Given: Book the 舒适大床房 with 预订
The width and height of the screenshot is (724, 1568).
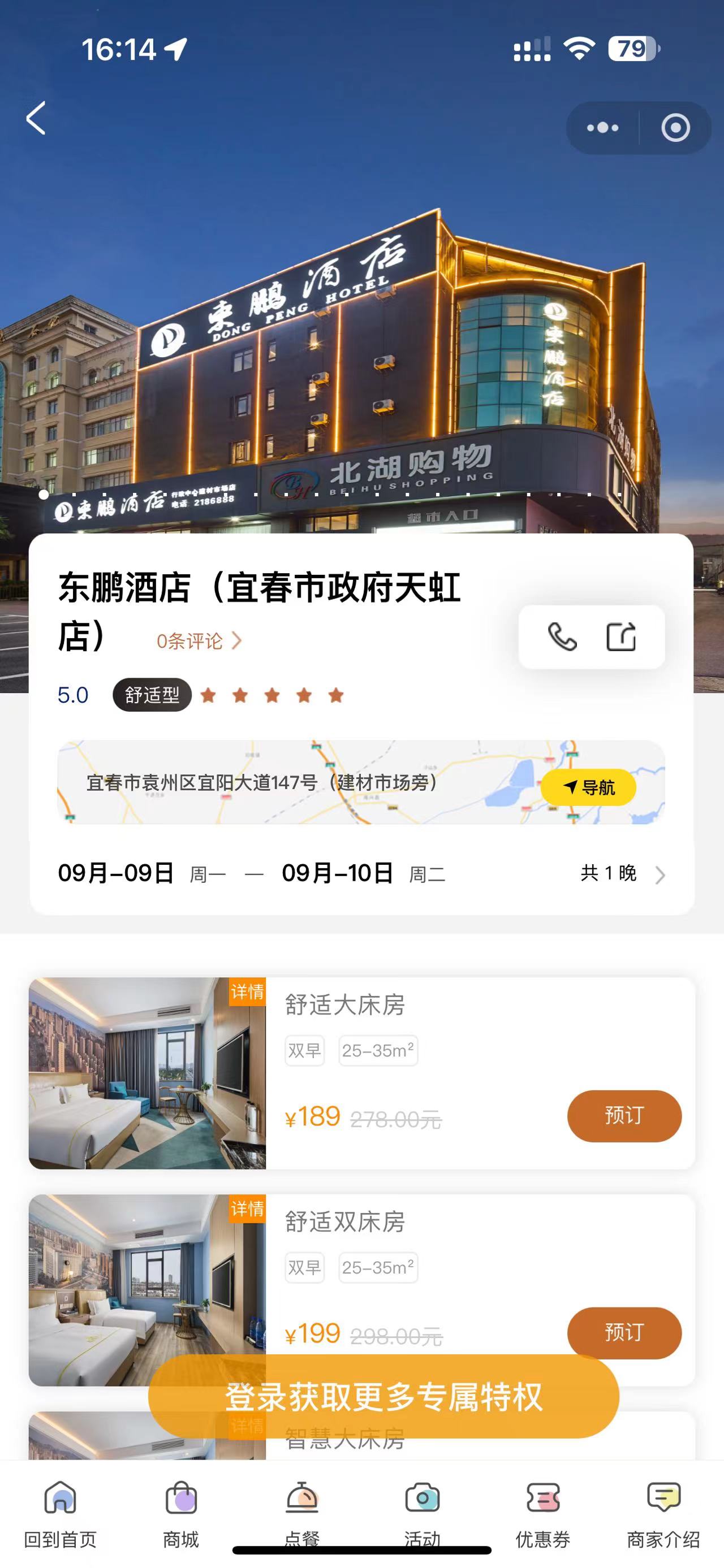Looking at the screenshot, I should [623, 1116].
